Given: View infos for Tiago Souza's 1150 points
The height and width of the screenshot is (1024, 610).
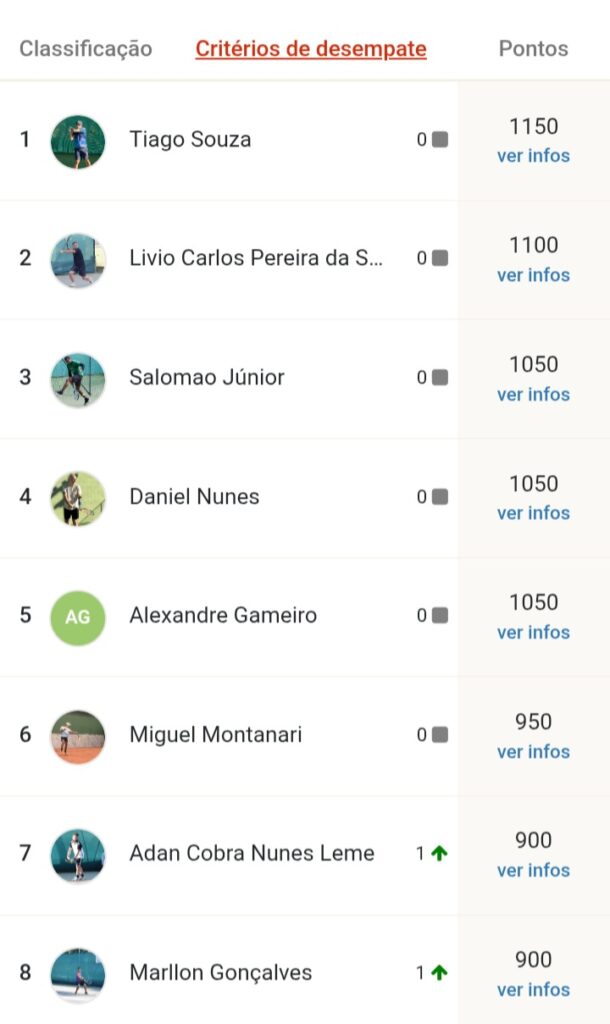Looking at the screenshot, I should tap(533, 156).
